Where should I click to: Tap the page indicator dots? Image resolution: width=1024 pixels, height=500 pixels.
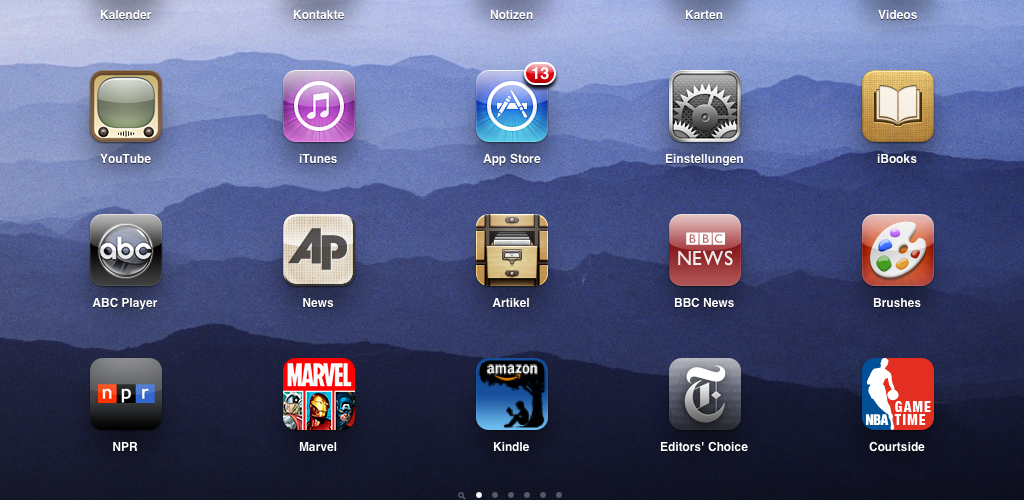pos(511,494)
